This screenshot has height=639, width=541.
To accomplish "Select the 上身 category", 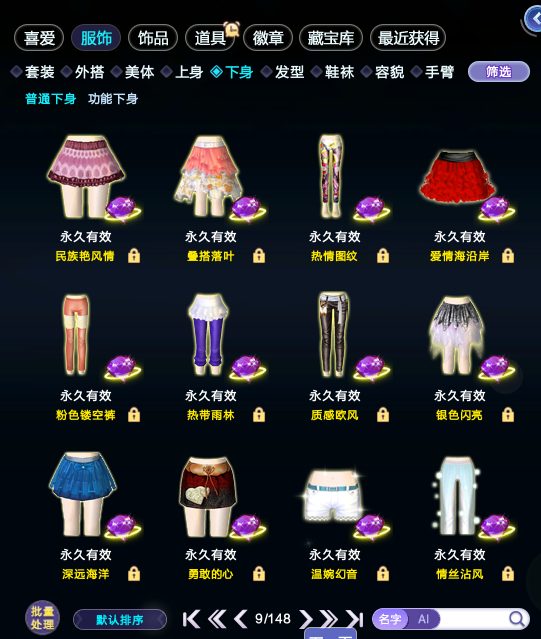I will coord(183,72).
